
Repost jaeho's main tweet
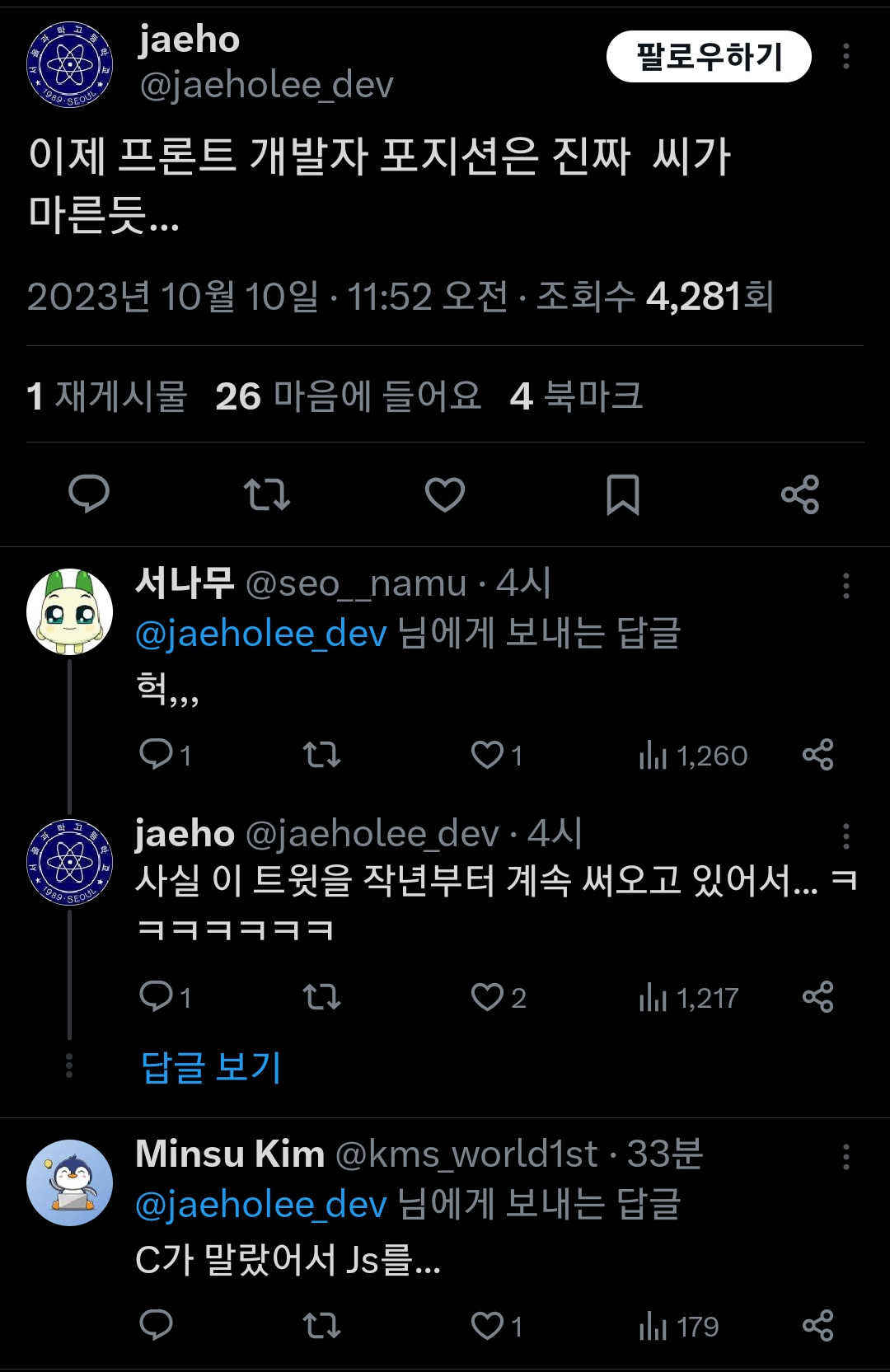pos(267,494)
